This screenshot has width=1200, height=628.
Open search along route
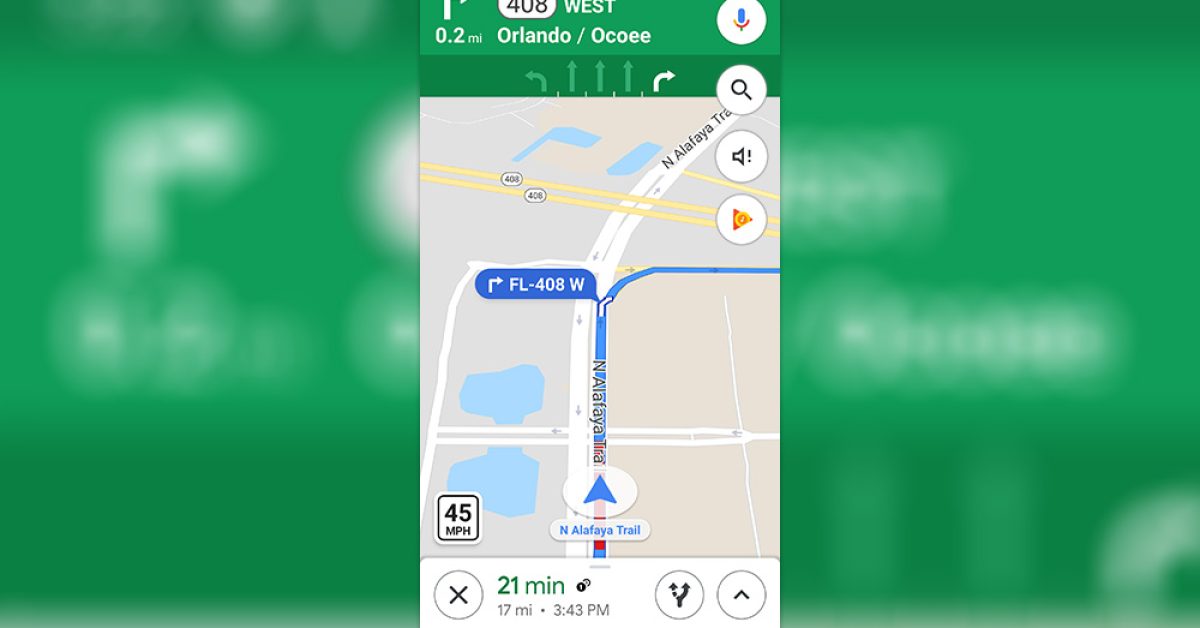[741, 90]
